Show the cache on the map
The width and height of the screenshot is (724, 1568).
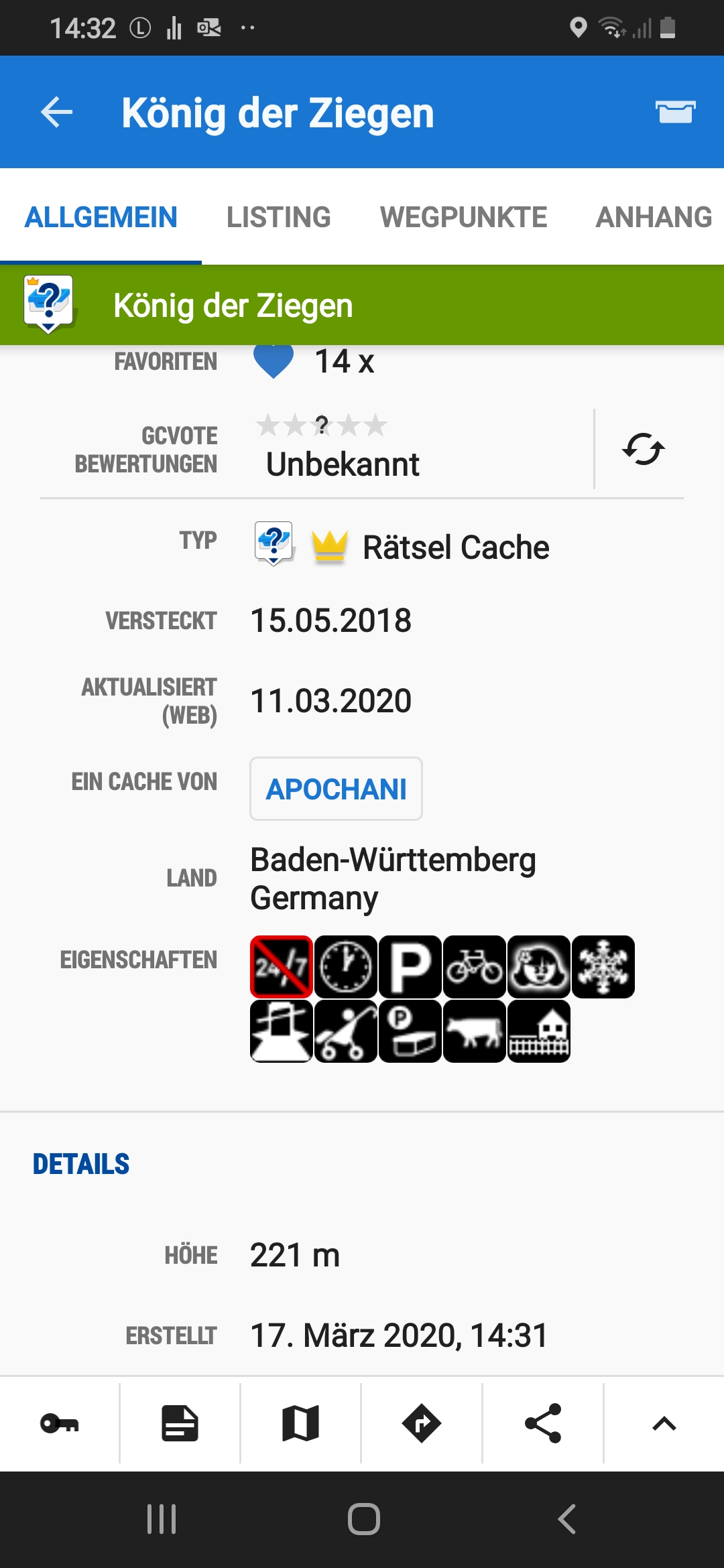pos(300,1423)
